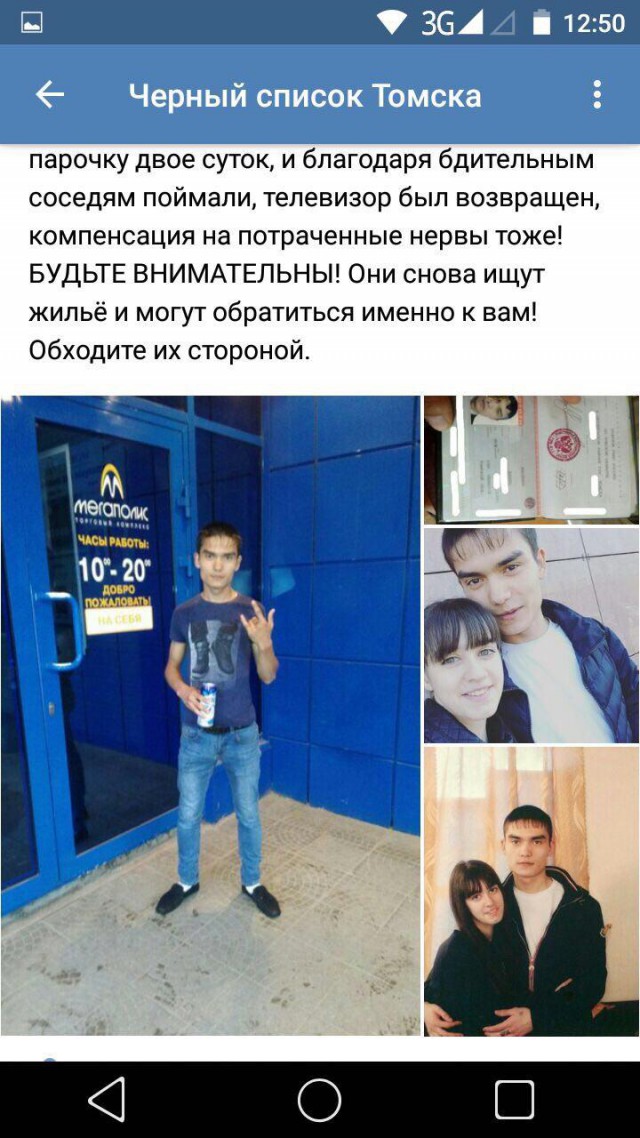This screenshot has height=1138, width=640.
Task: Open the passport document photo
Action: coord(531,459)
